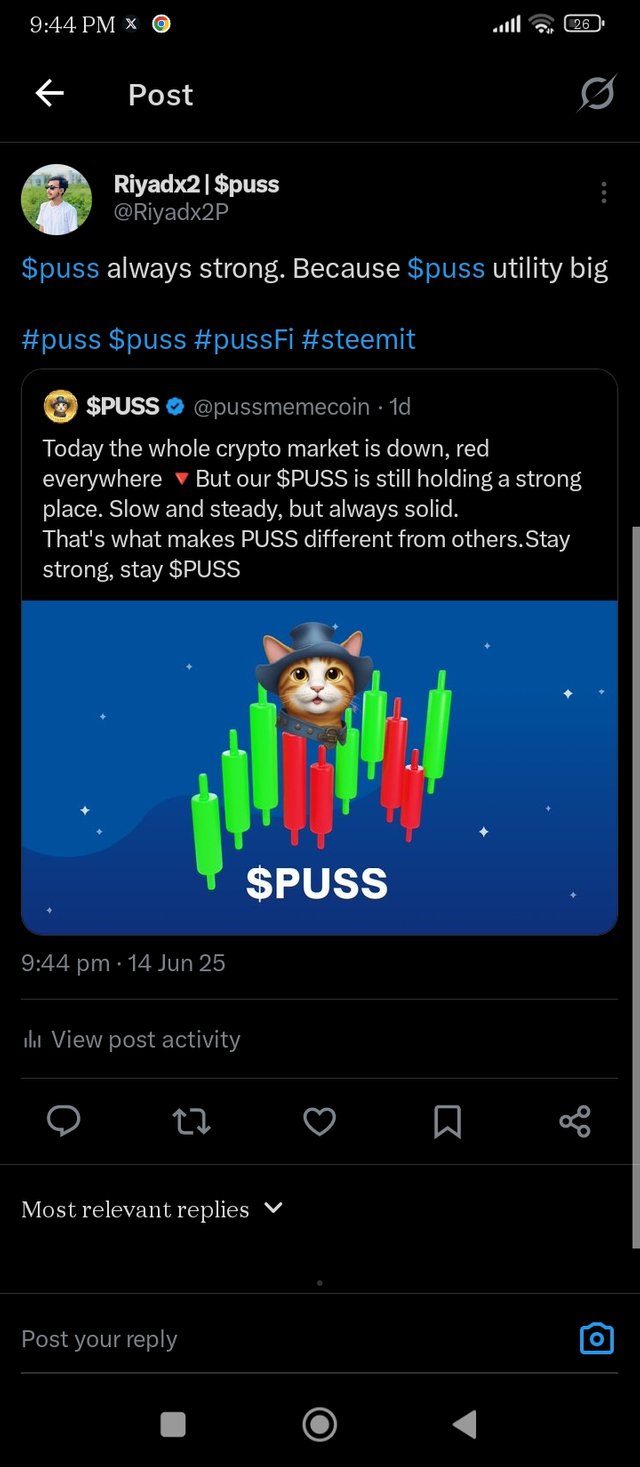Tap the system home button
This screenshot has height=1467, width=640.
(320, 1424)
